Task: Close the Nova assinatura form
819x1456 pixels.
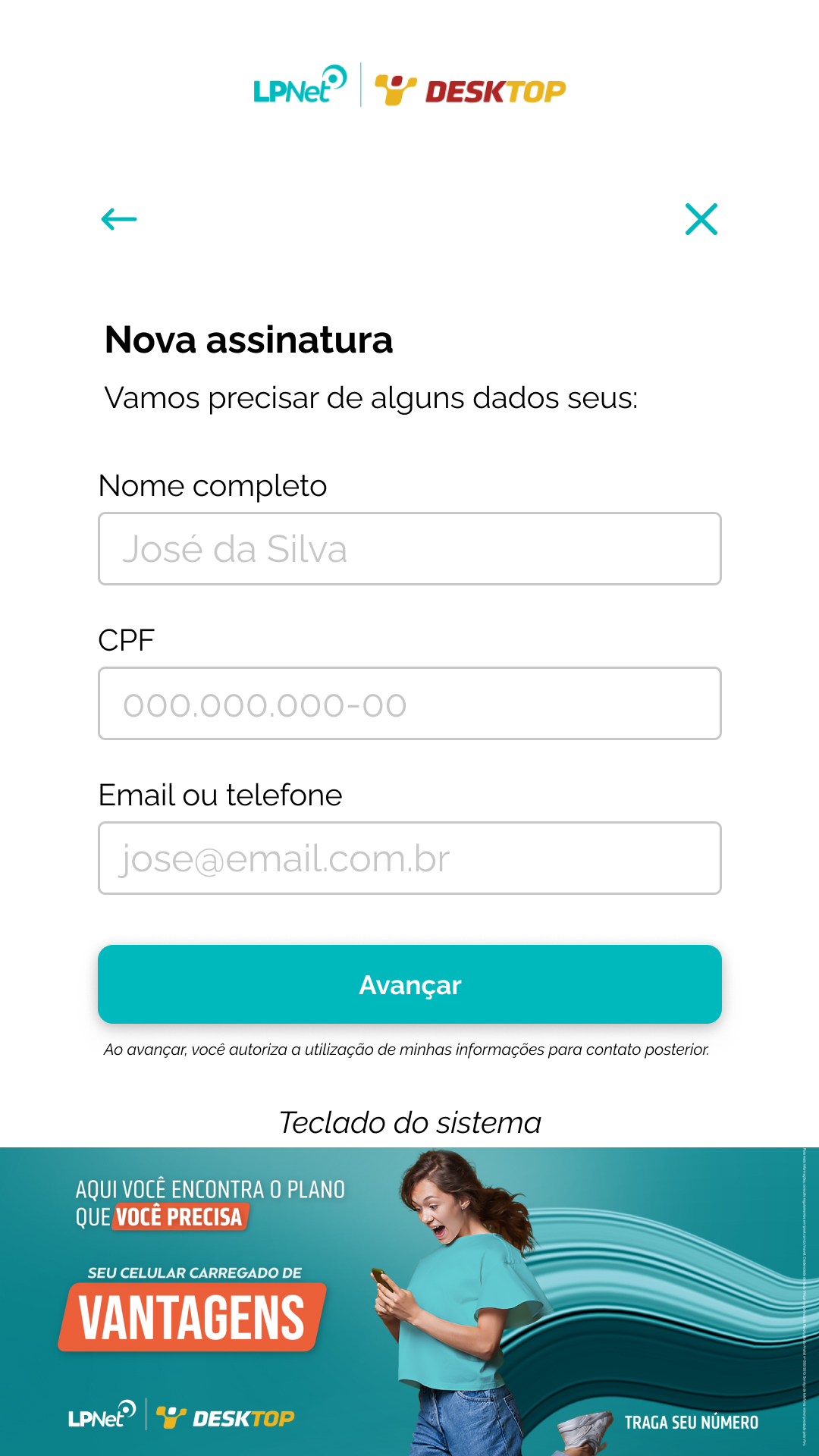Action: (701, 219)
